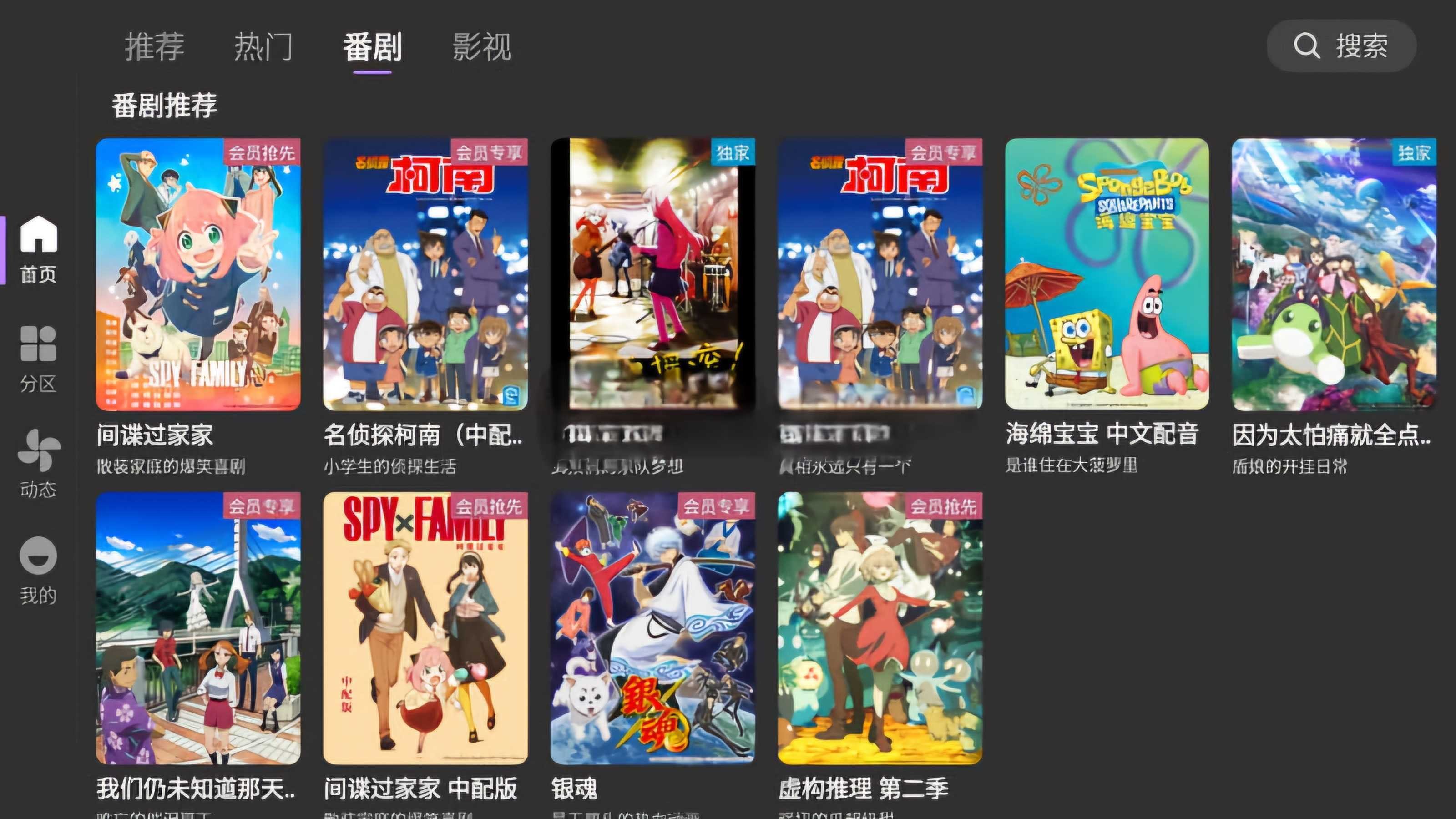Screen dimensions: 1456x819
Task: Switch to the 推荐 tab
Action: click(x=154, y=46)
